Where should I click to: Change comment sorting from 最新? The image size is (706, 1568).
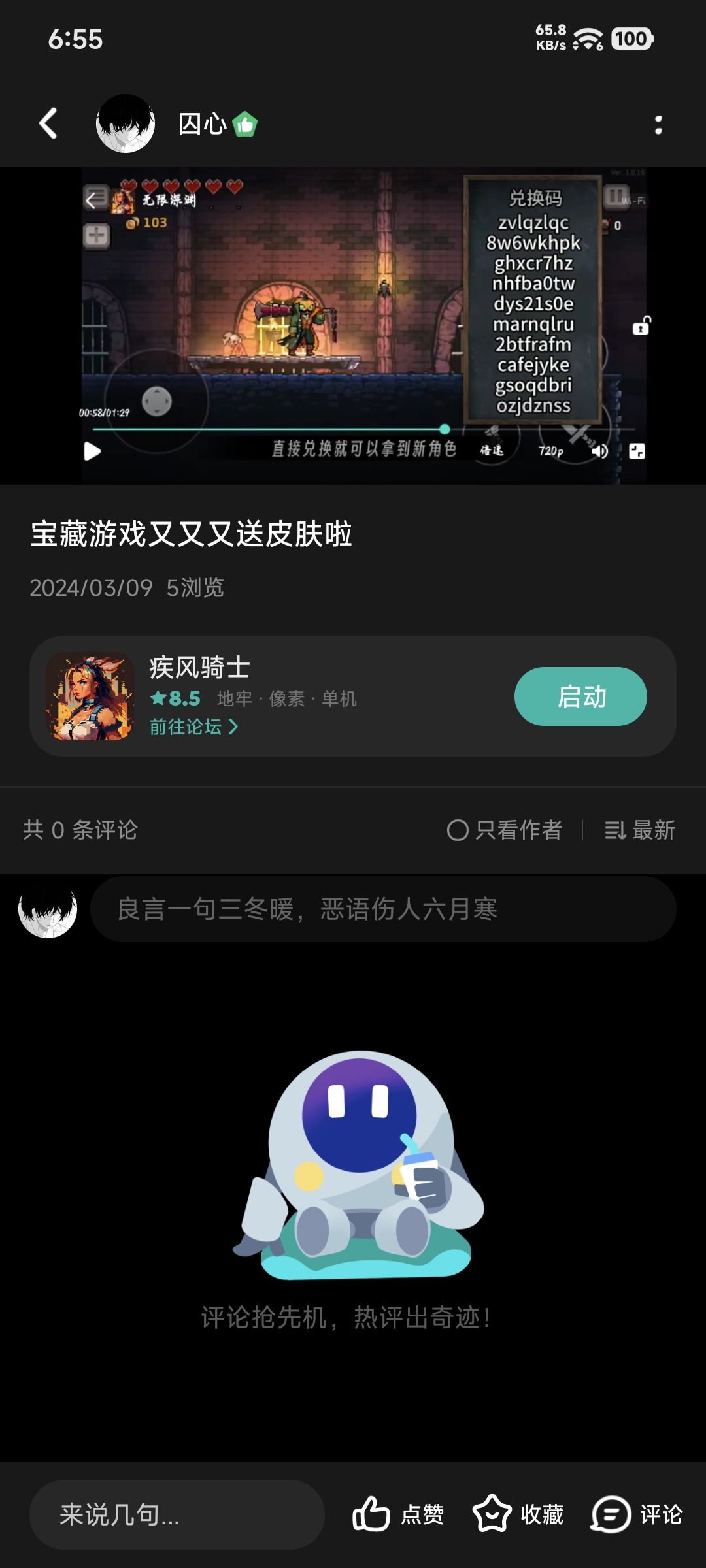coord(639,830)
